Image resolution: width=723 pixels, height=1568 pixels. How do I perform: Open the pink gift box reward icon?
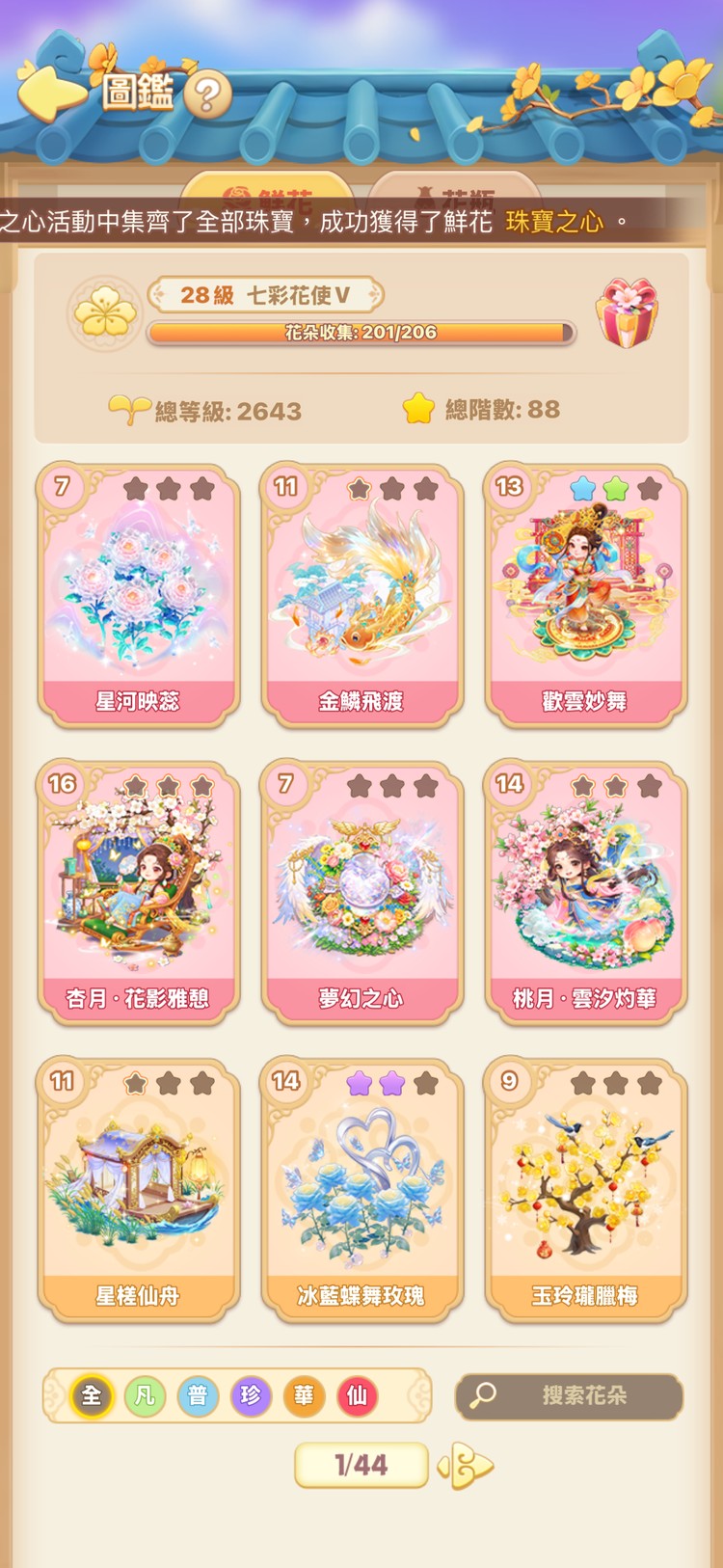tap(628, 311)
